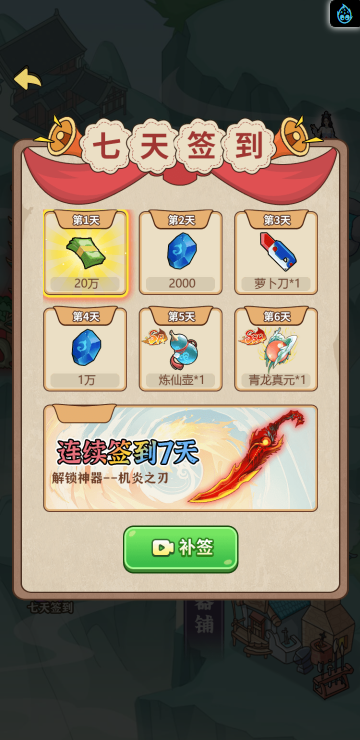This screenshot has height=740, width=360.
Task: Open the blue droplet icon at top corner
Action: point(345,13)
